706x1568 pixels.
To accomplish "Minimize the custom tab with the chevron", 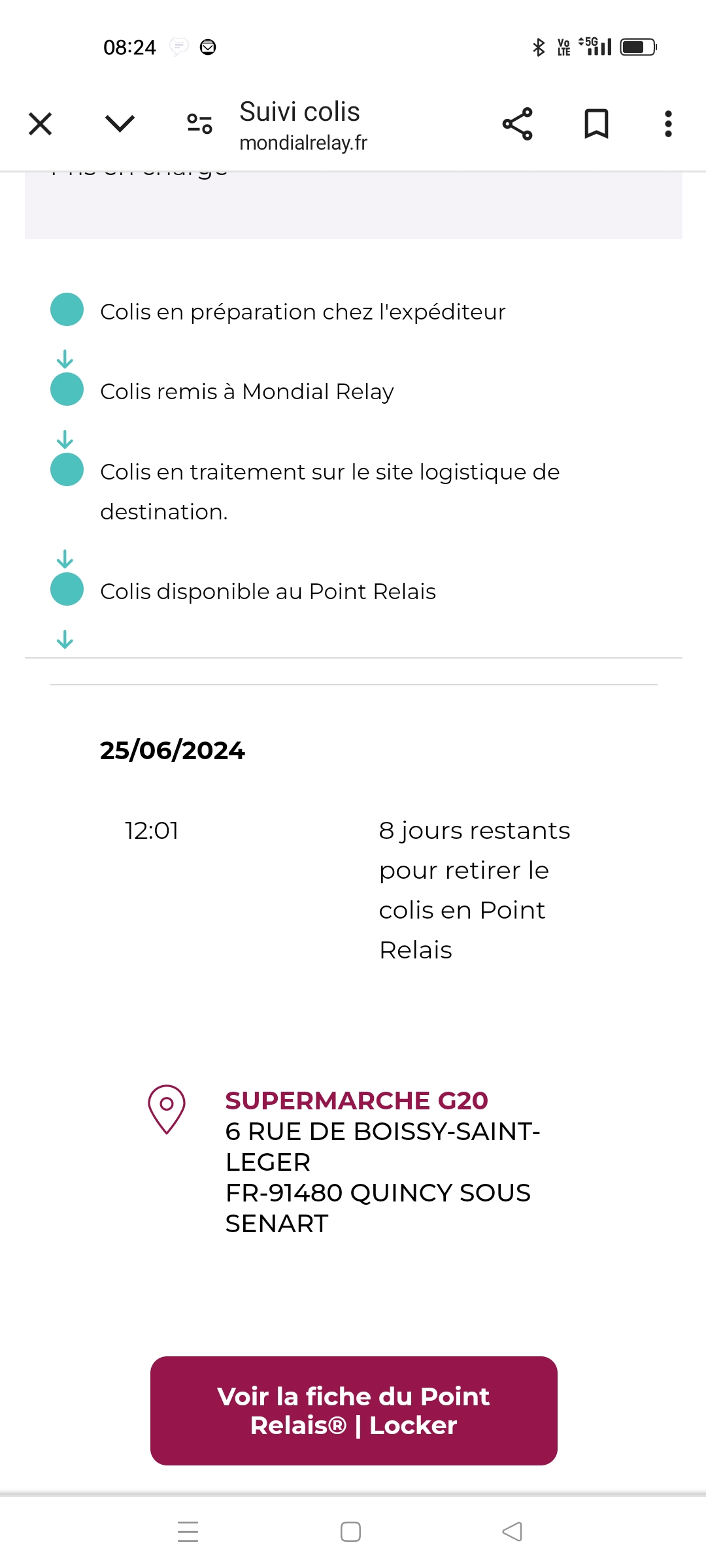I will tap(120, 123).
